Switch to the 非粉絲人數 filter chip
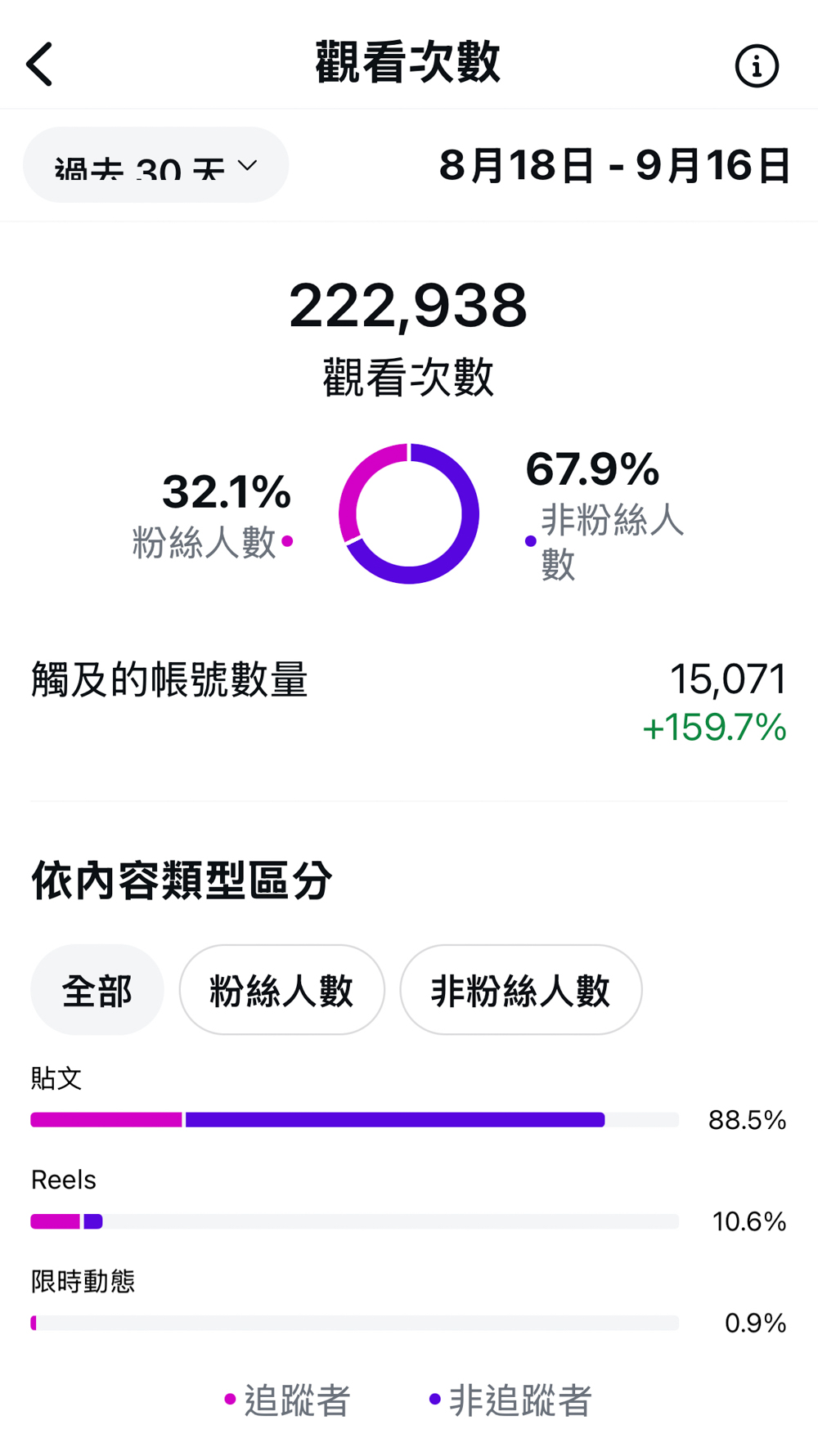818x1456 pixels. point(520,990)
